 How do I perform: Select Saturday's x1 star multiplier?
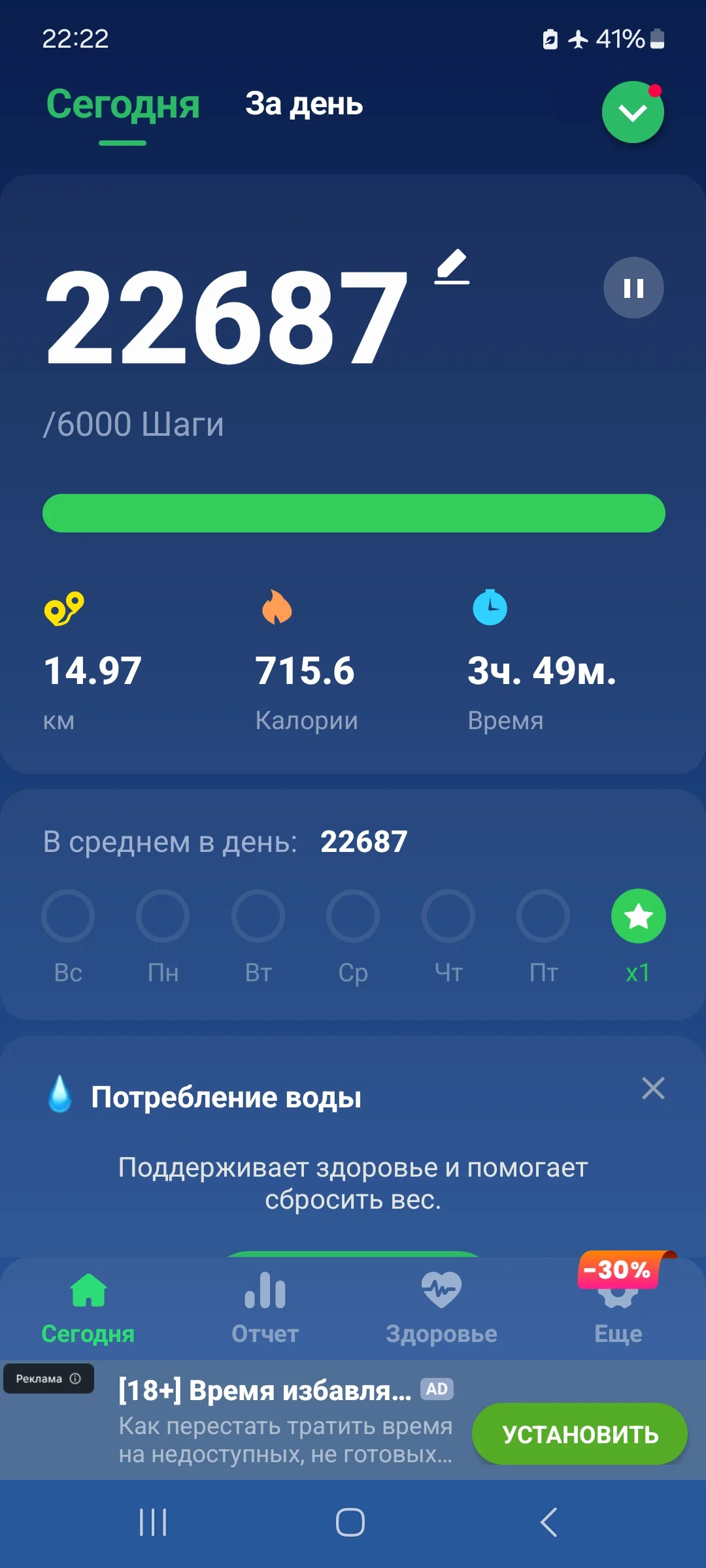pos(638,916)
